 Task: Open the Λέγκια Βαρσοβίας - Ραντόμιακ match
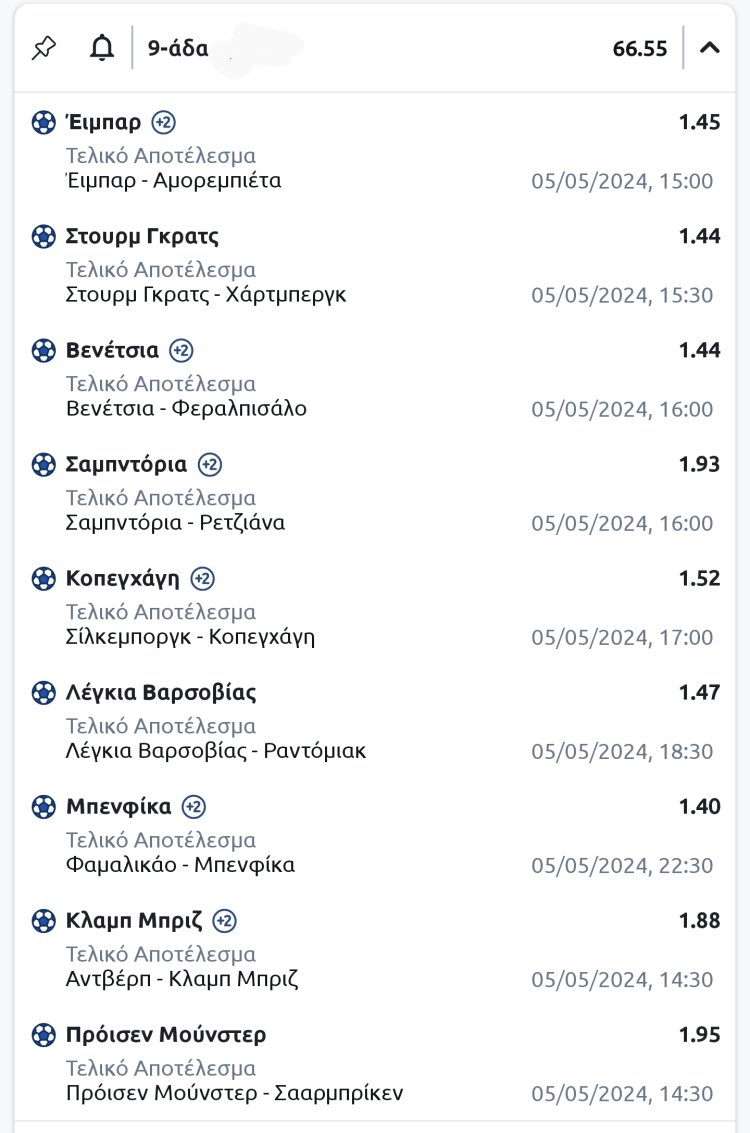(x=216, y=751)
